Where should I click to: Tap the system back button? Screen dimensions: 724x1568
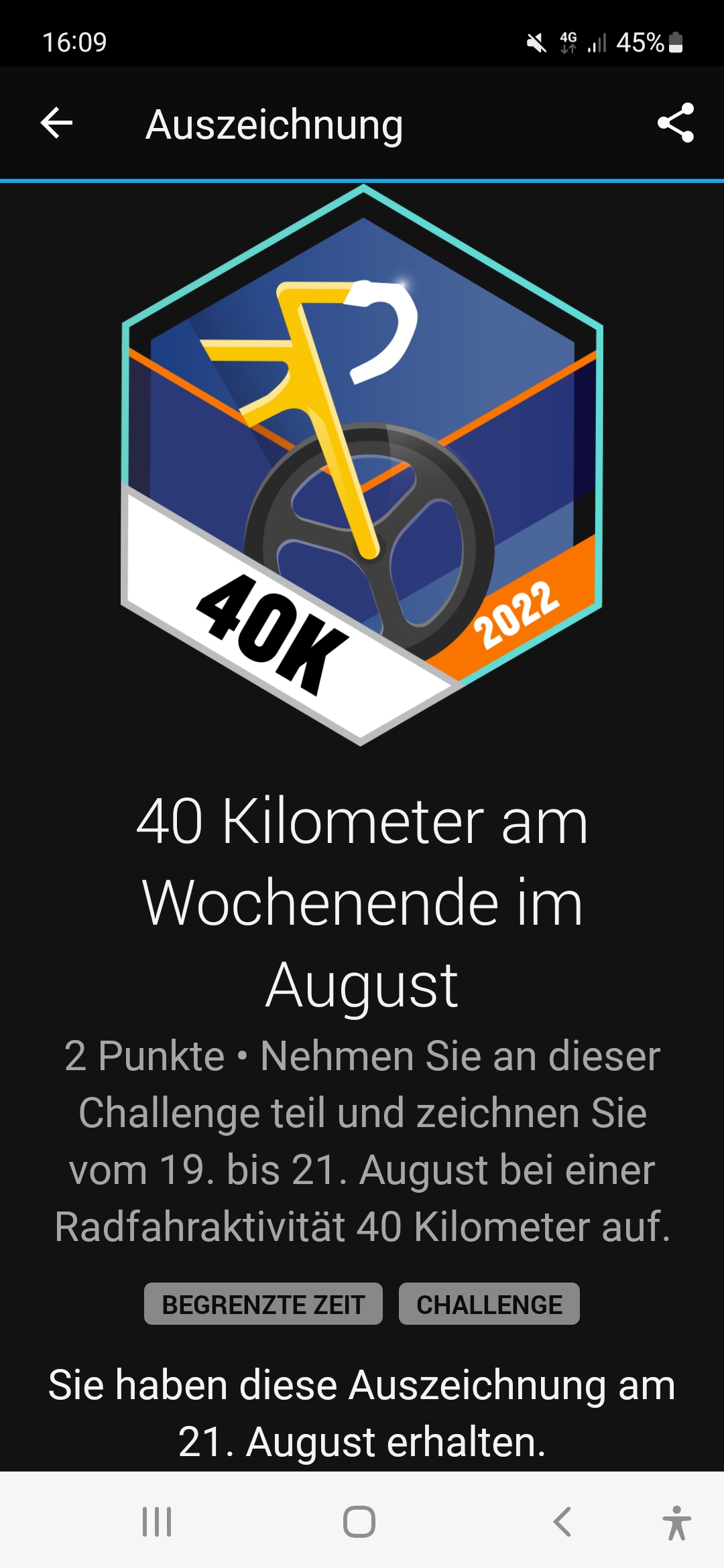click(562, 1521)
